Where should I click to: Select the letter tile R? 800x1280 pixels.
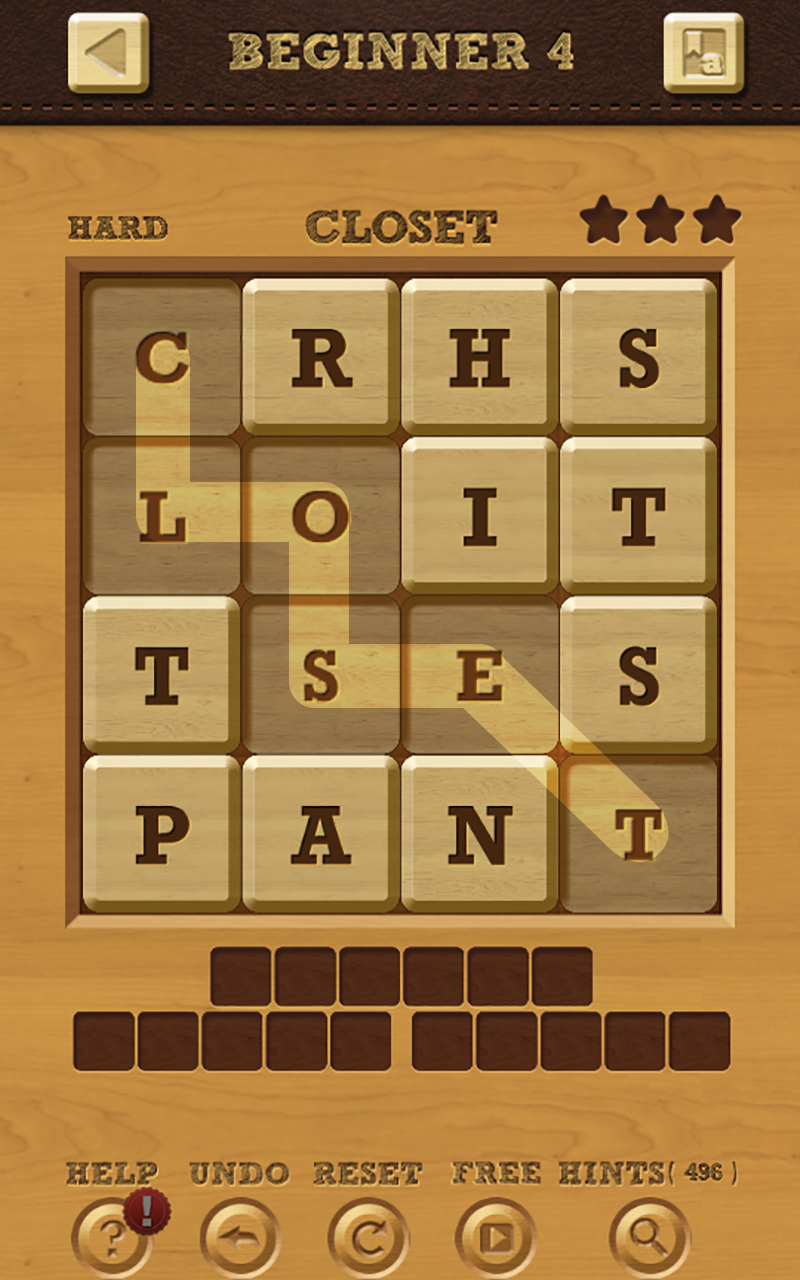pyautogui.click(x=321, y=357)
